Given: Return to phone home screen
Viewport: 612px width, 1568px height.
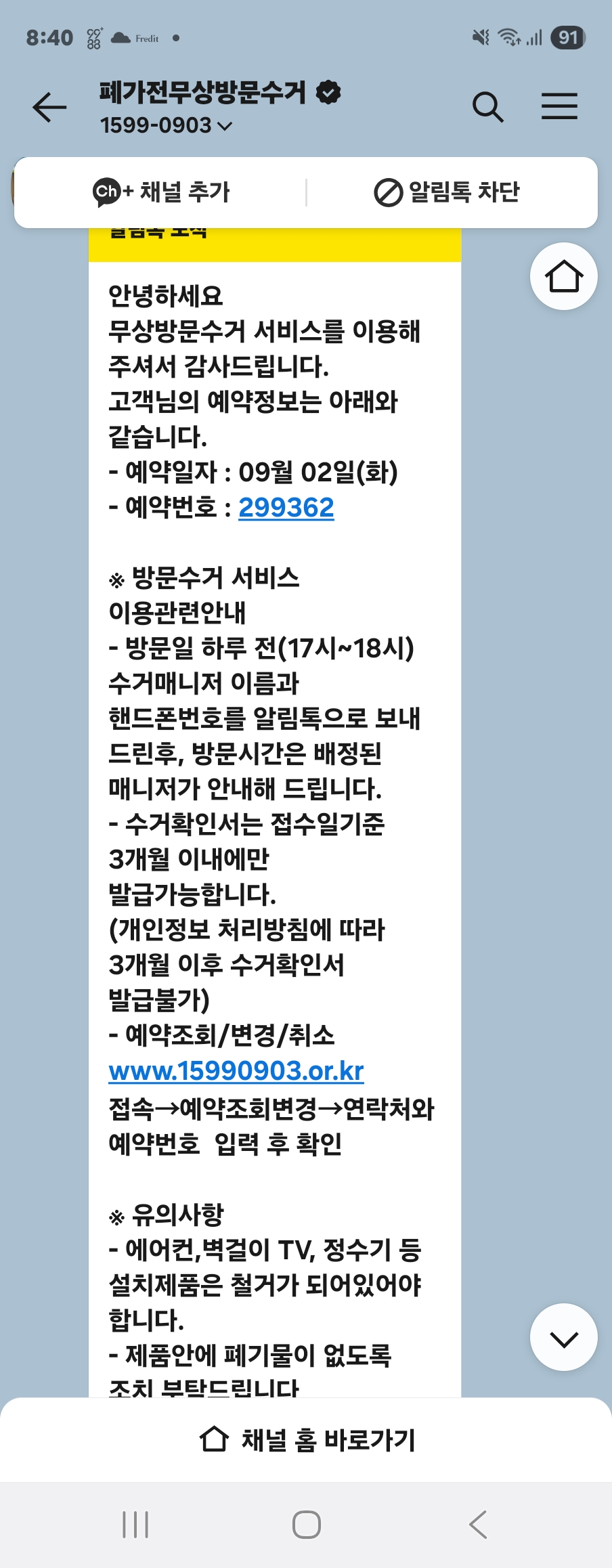Looking at the screenshot, I should point(306,1525).
